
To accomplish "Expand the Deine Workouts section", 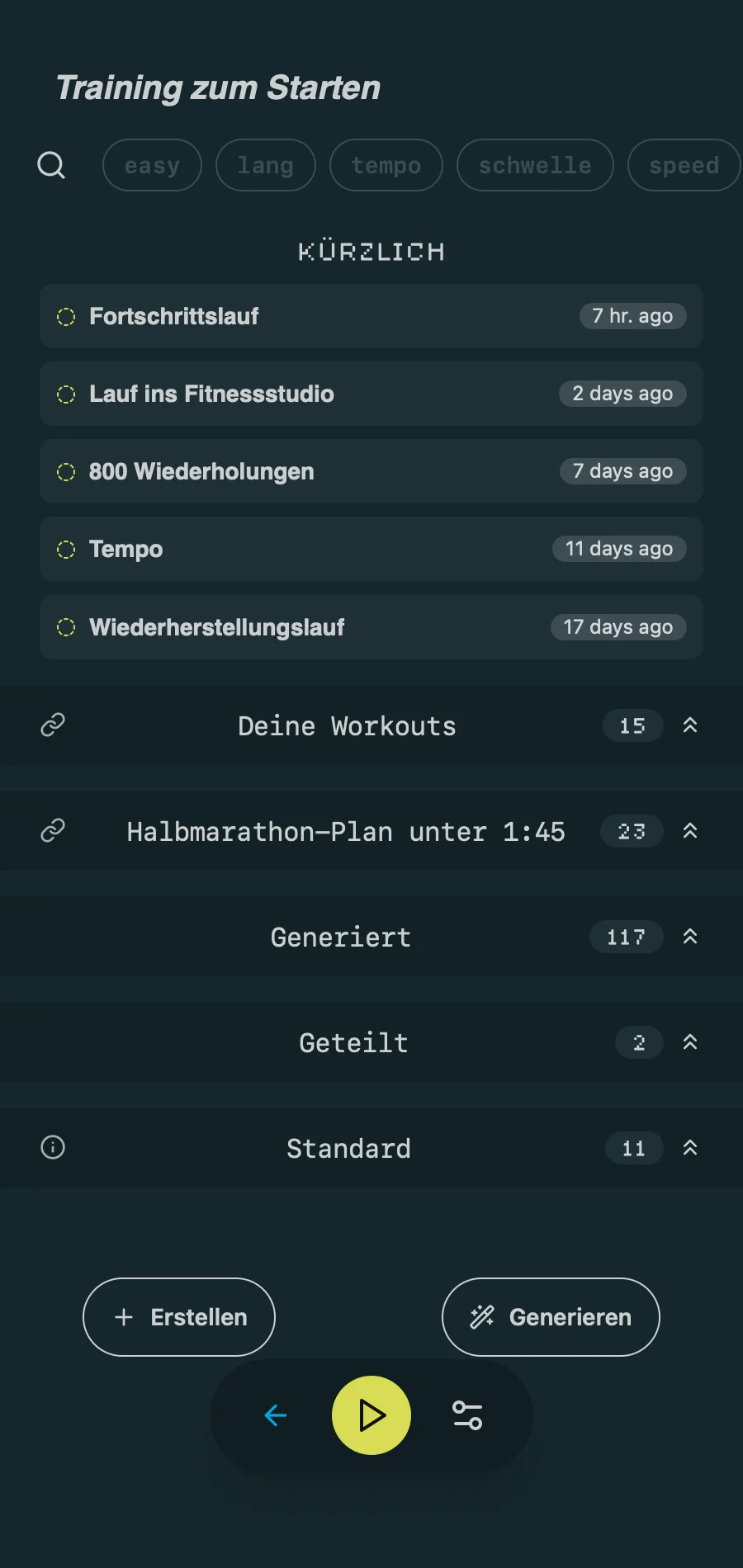I will [690, 725].
